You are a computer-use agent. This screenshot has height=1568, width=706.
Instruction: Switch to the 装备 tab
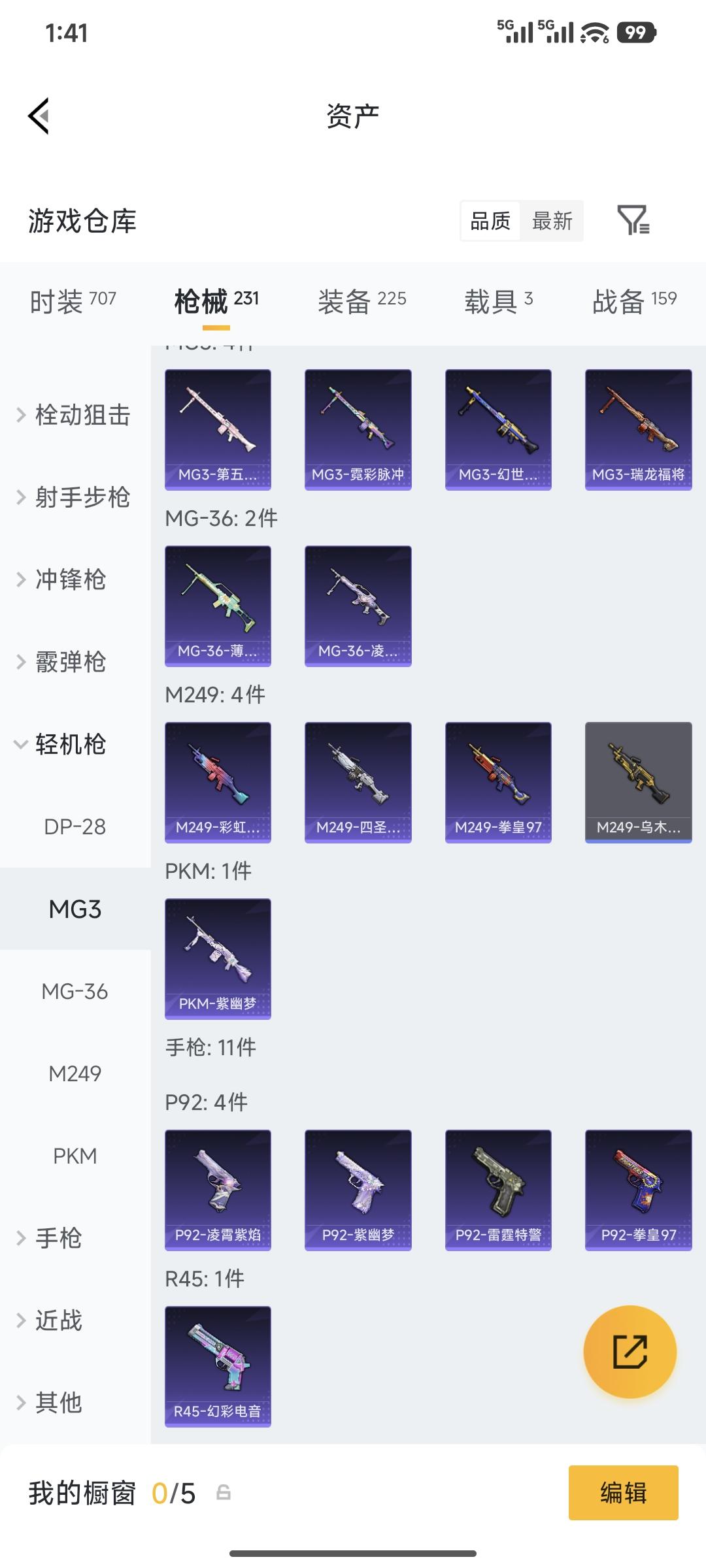click(361, 301)
